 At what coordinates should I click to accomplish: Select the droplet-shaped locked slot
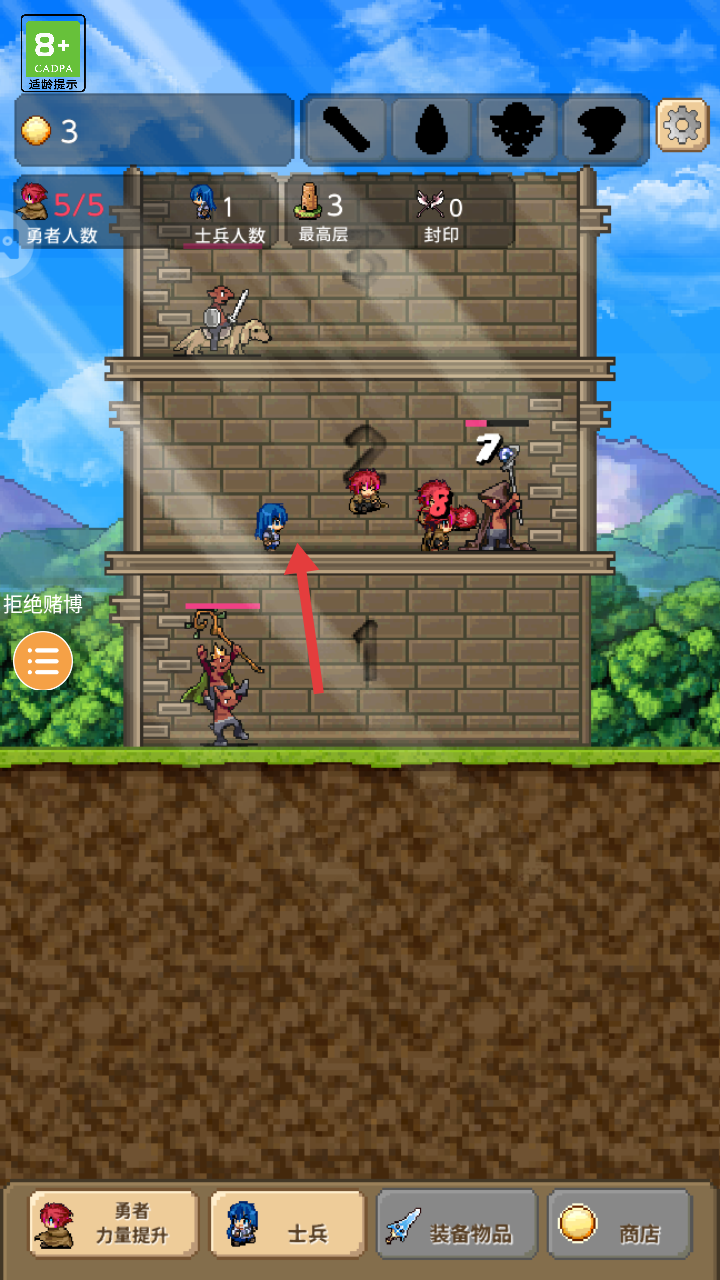coord(432,130)
